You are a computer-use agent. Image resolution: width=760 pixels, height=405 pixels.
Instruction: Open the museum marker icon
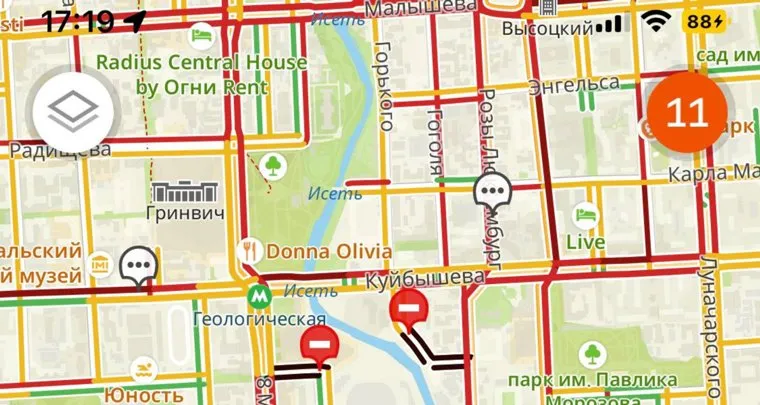[x=100, y=263]
